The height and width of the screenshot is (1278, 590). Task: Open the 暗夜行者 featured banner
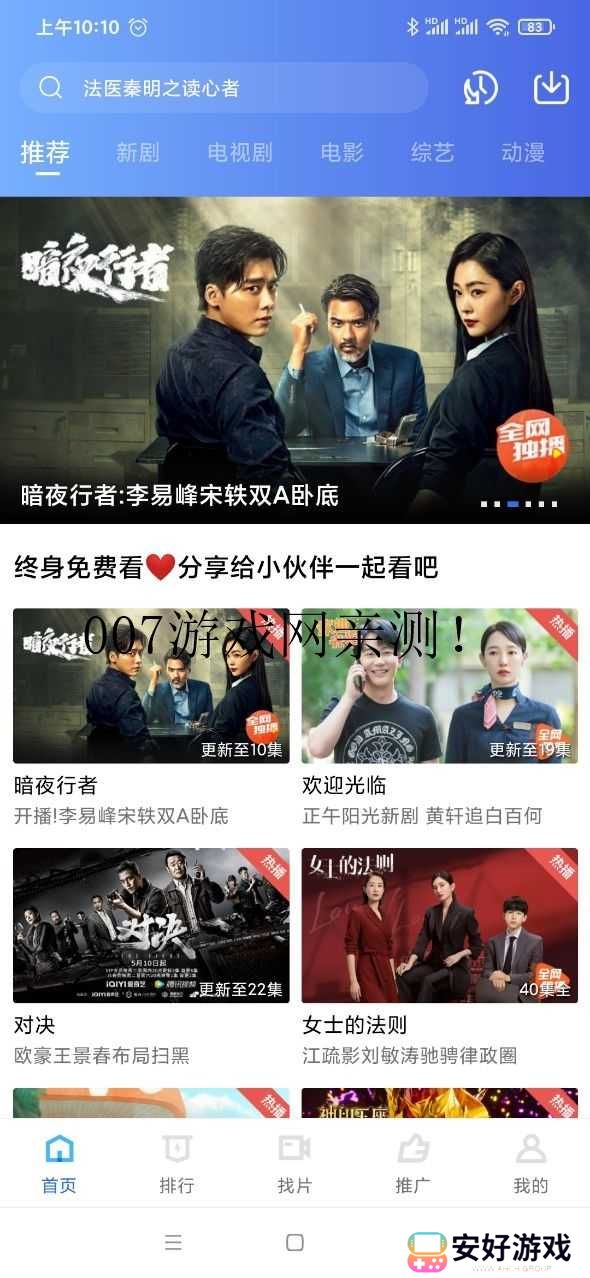coord(295,360)
